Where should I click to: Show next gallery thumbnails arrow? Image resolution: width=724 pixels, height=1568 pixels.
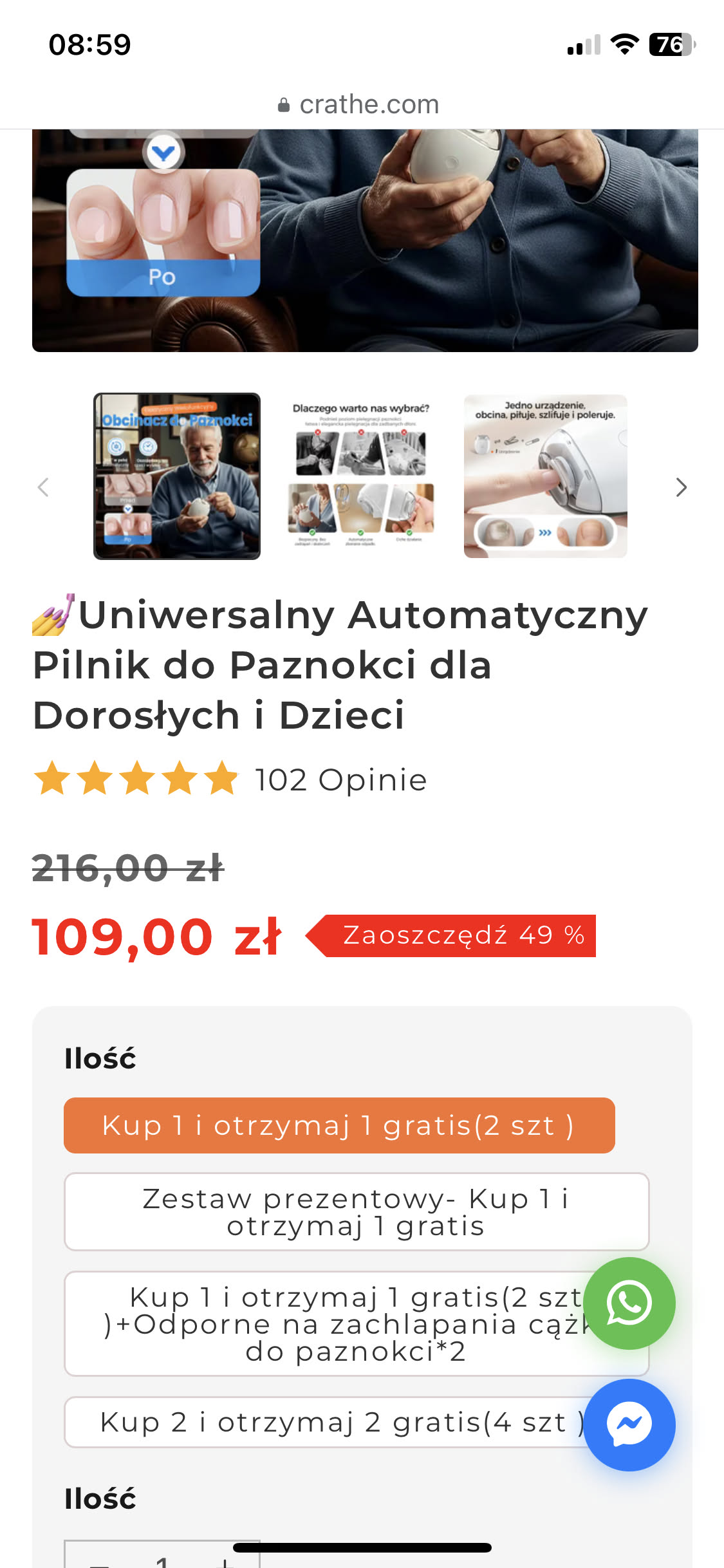point(681,487)
